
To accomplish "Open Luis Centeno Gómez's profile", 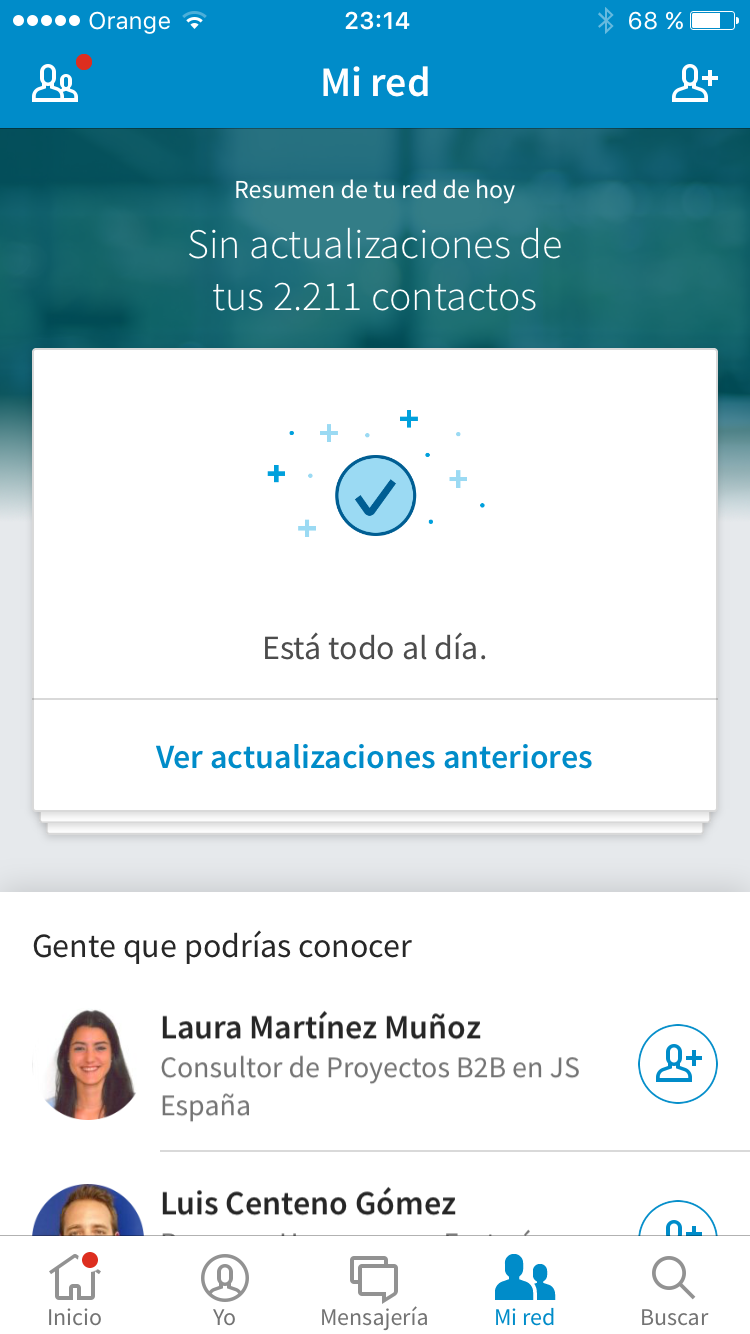I will point(308,1203).
